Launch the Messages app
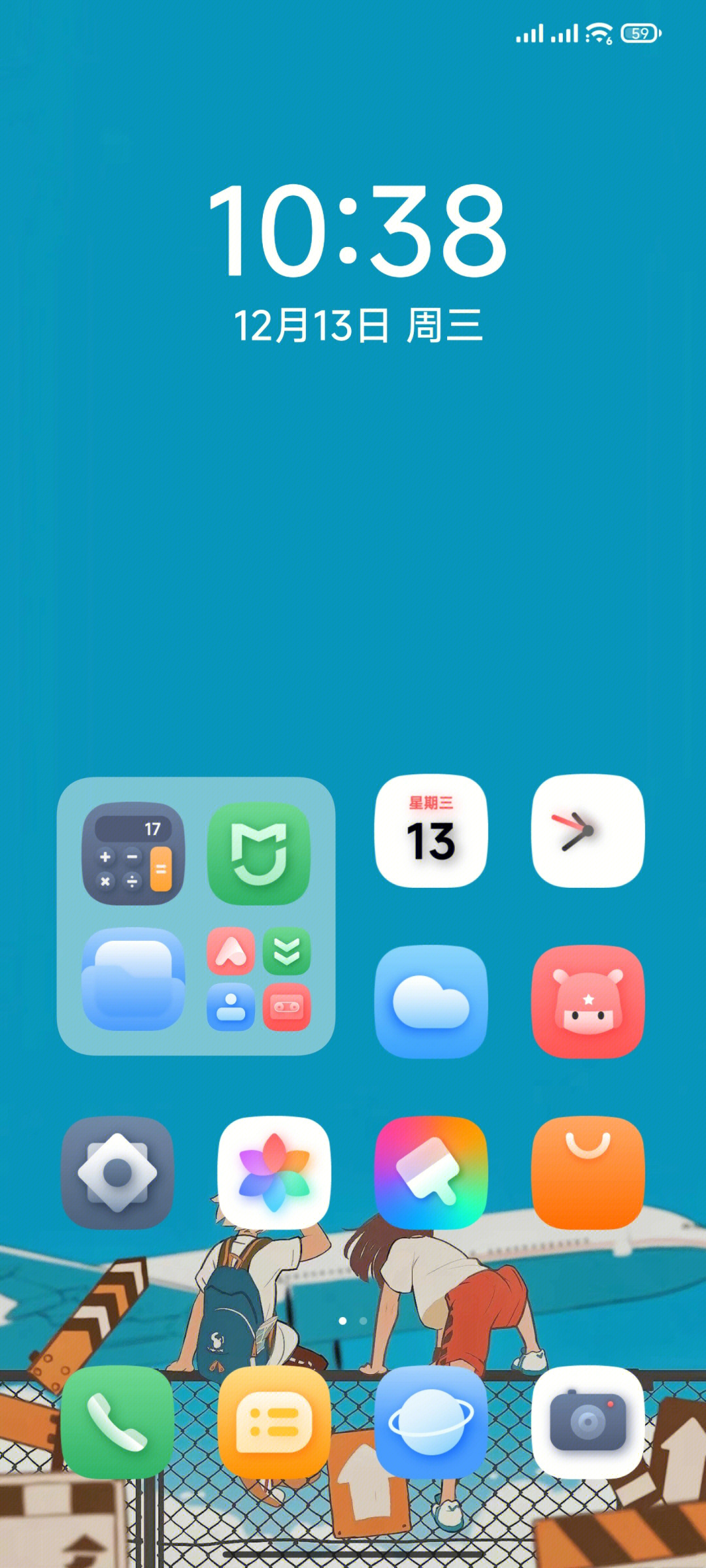The height and width of the screenshot is (1568, 706). click(274, 1422)
